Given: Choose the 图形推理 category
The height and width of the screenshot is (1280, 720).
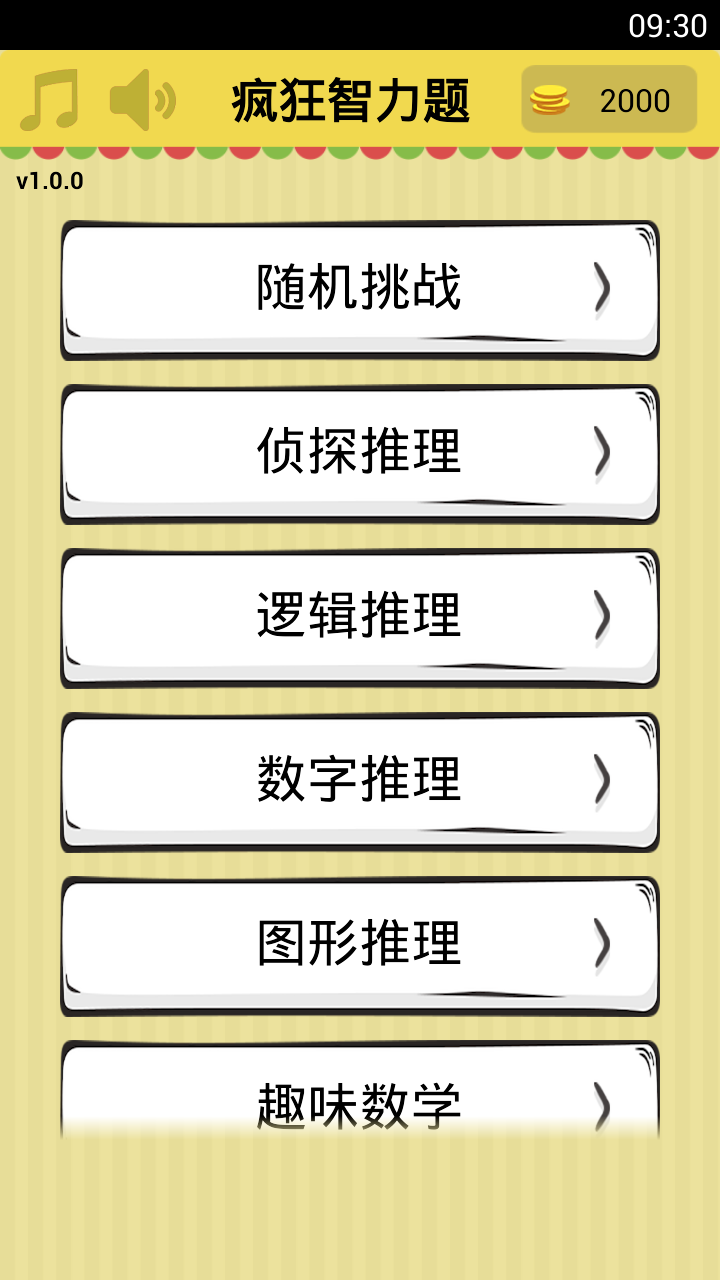Looking at the screenshot, I should (x=360, y=946).
